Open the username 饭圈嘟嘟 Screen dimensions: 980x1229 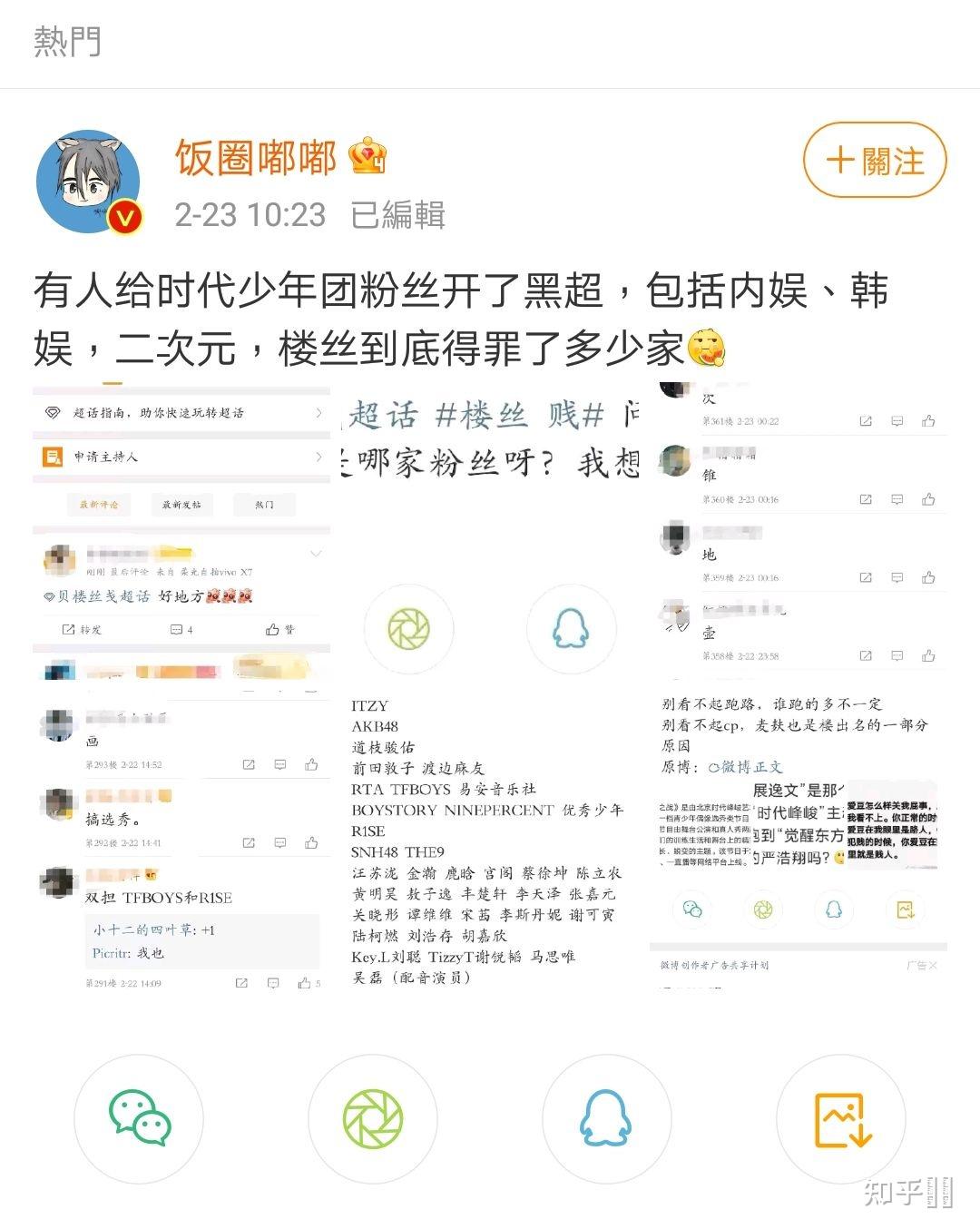point(255,157)
